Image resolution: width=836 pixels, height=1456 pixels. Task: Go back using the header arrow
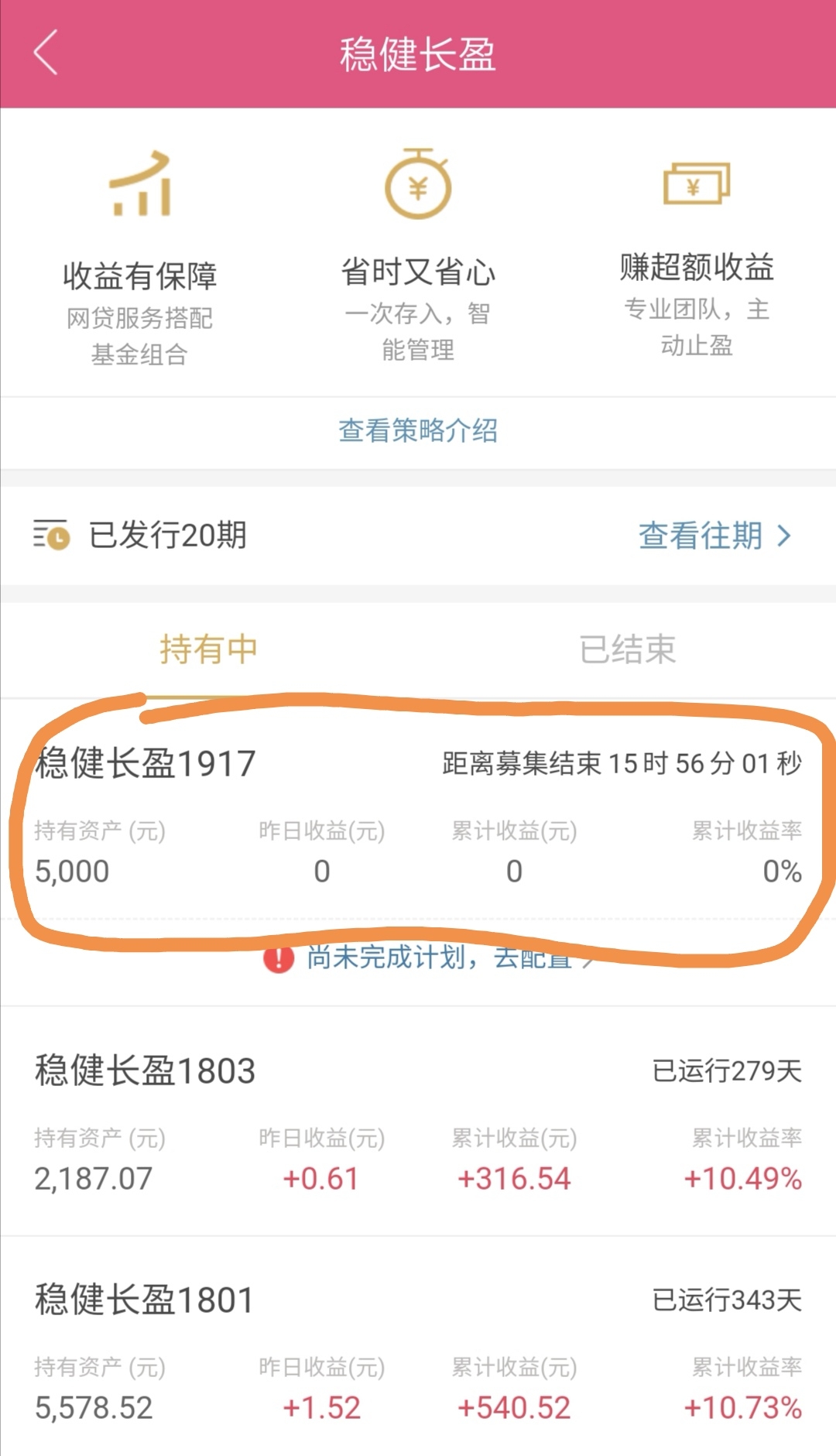pyautogui.click(x=46, y=53)
